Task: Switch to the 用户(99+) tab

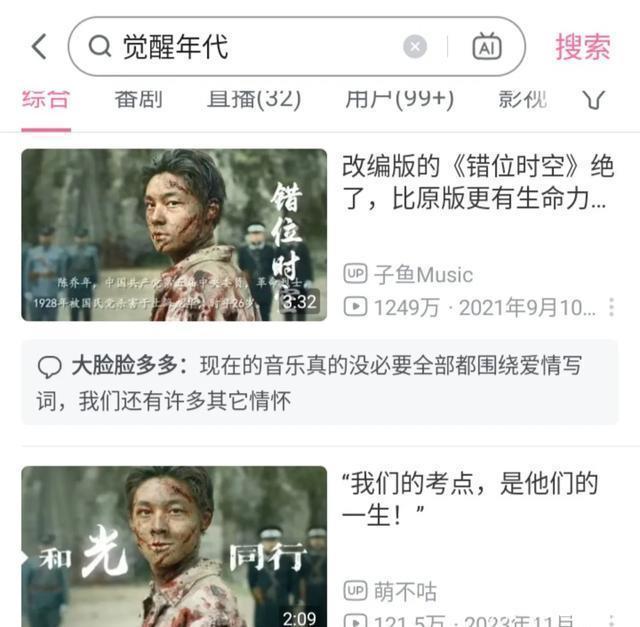Action: (399, 100)
